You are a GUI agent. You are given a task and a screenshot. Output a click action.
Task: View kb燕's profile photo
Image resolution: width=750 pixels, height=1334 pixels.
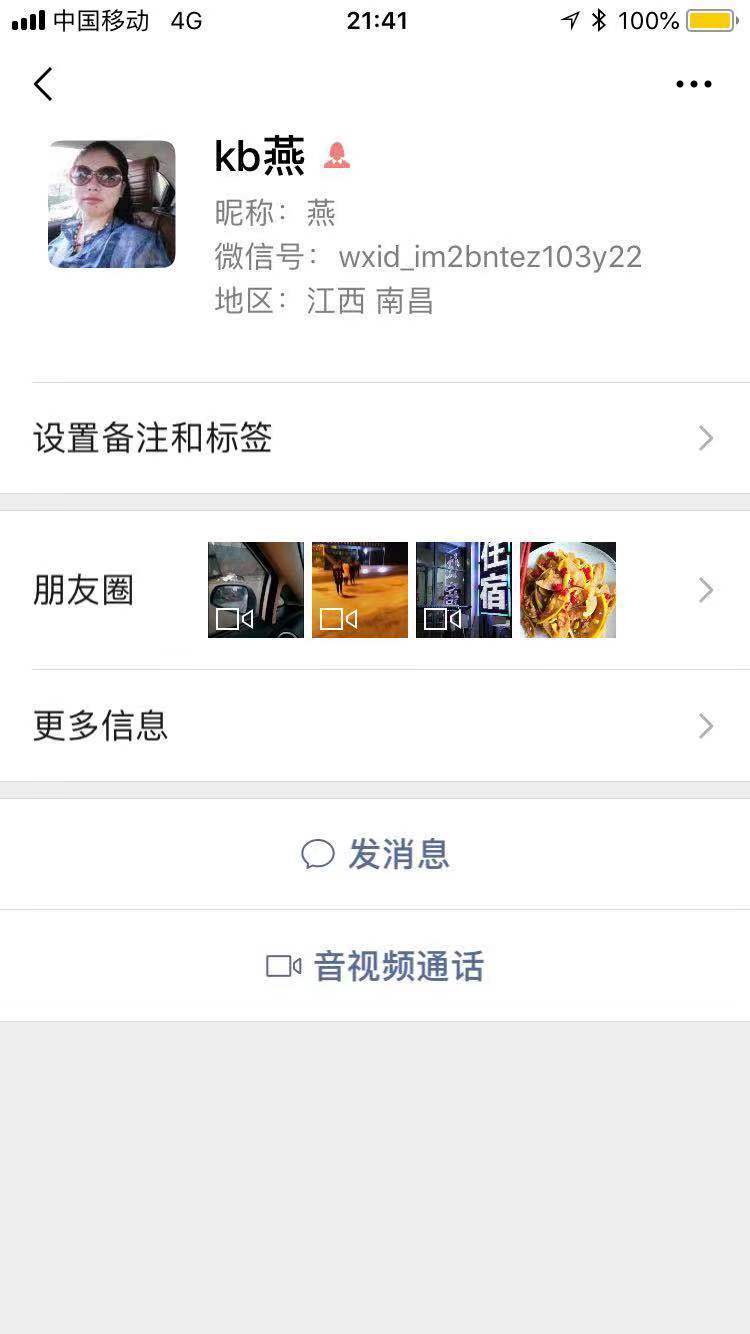112,204
